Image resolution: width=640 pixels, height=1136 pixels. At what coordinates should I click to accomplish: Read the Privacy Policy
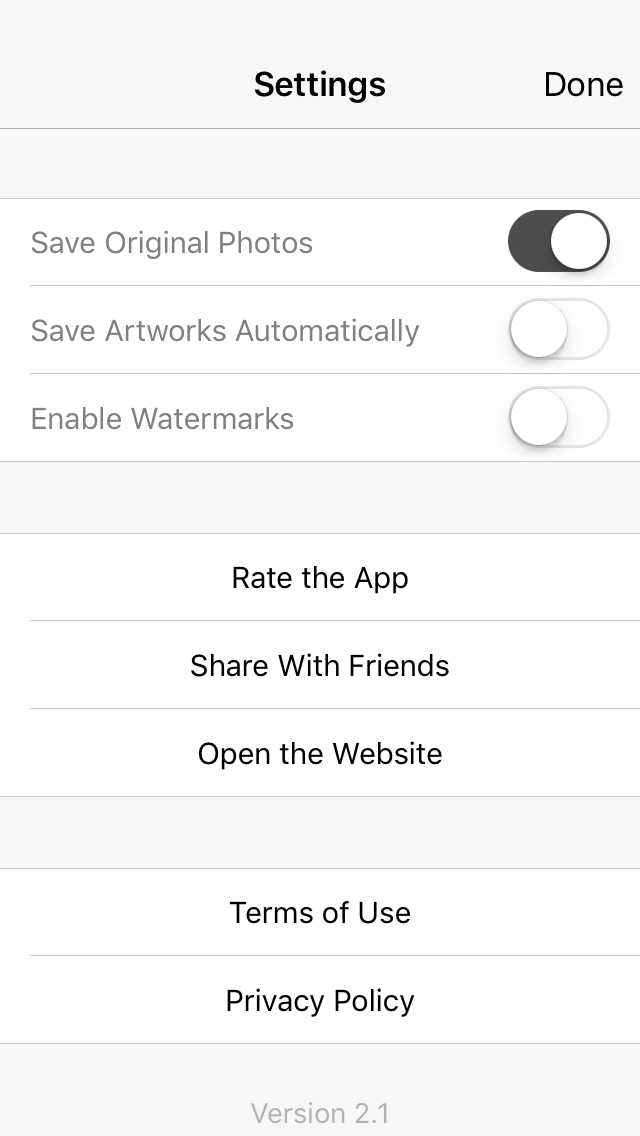pyautogui.click(x=320, y=1001)
